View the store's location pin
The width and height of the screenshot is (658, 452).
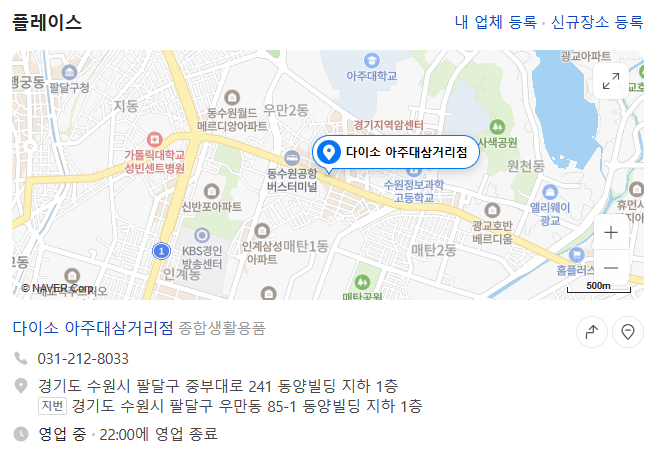(628, 332)
